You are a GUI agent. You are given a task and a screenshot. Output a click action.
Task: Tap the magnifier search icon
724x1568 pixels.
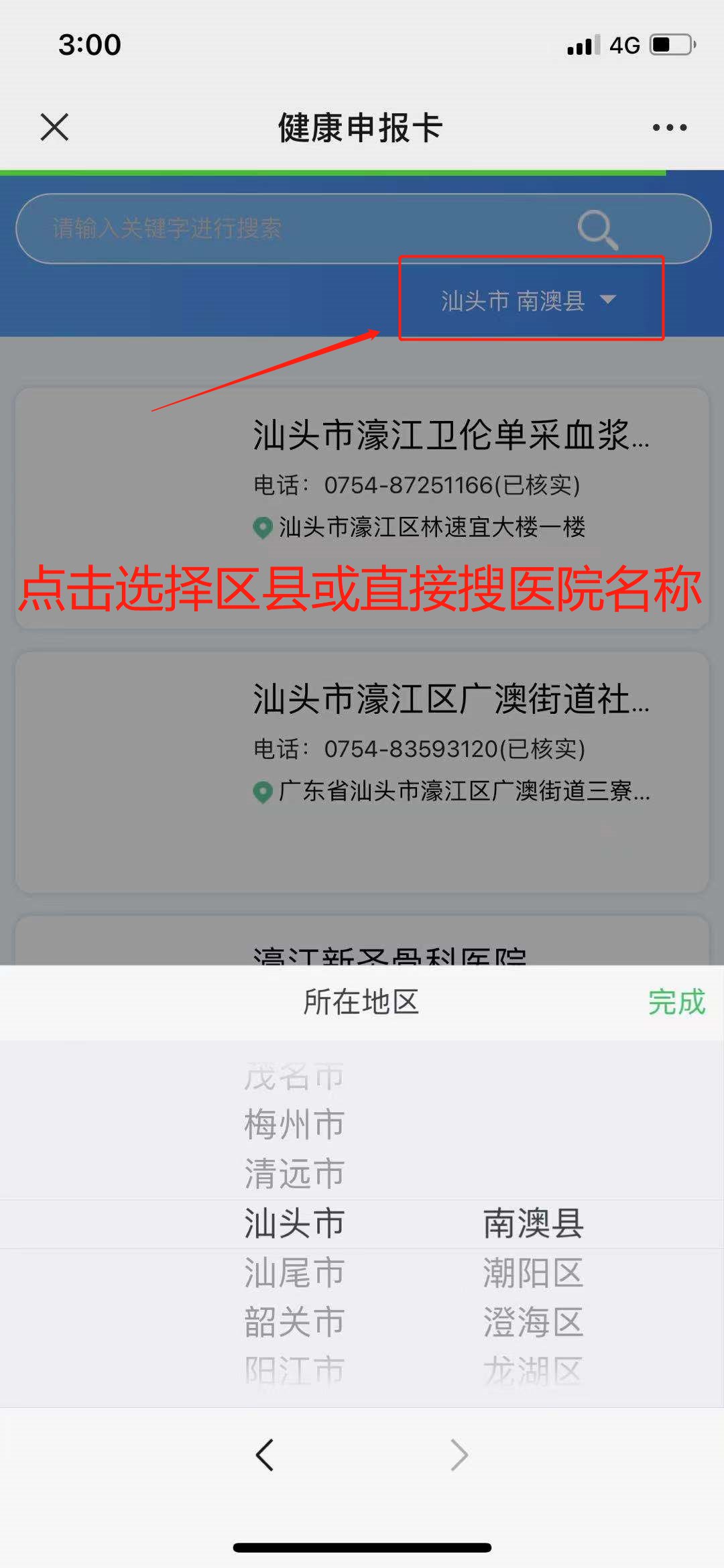(597, 229)
